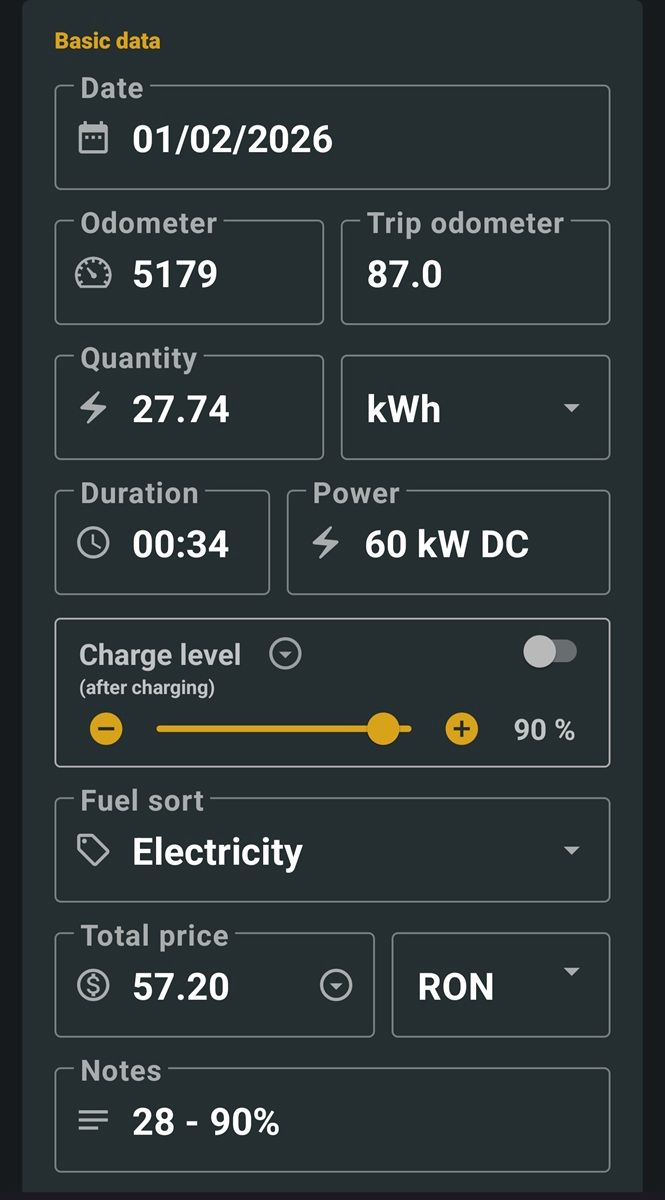Open the Fuel sort dropdown
665x1200 pixels.
tap(331, 851)
